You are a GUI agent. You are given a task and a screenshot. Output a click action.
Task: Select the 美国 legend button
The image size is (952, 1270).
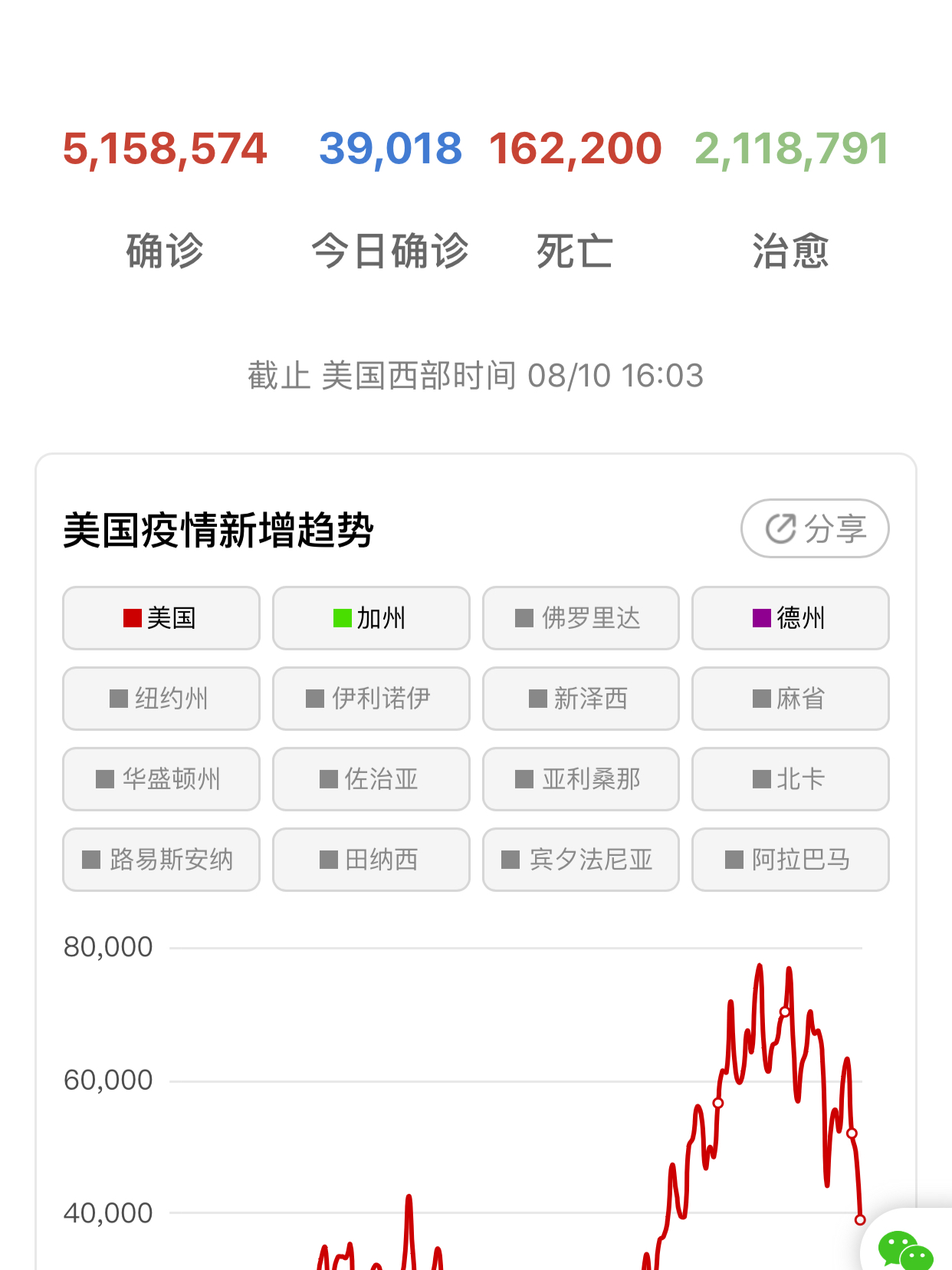pyautogui.click(x=161, y=618)
